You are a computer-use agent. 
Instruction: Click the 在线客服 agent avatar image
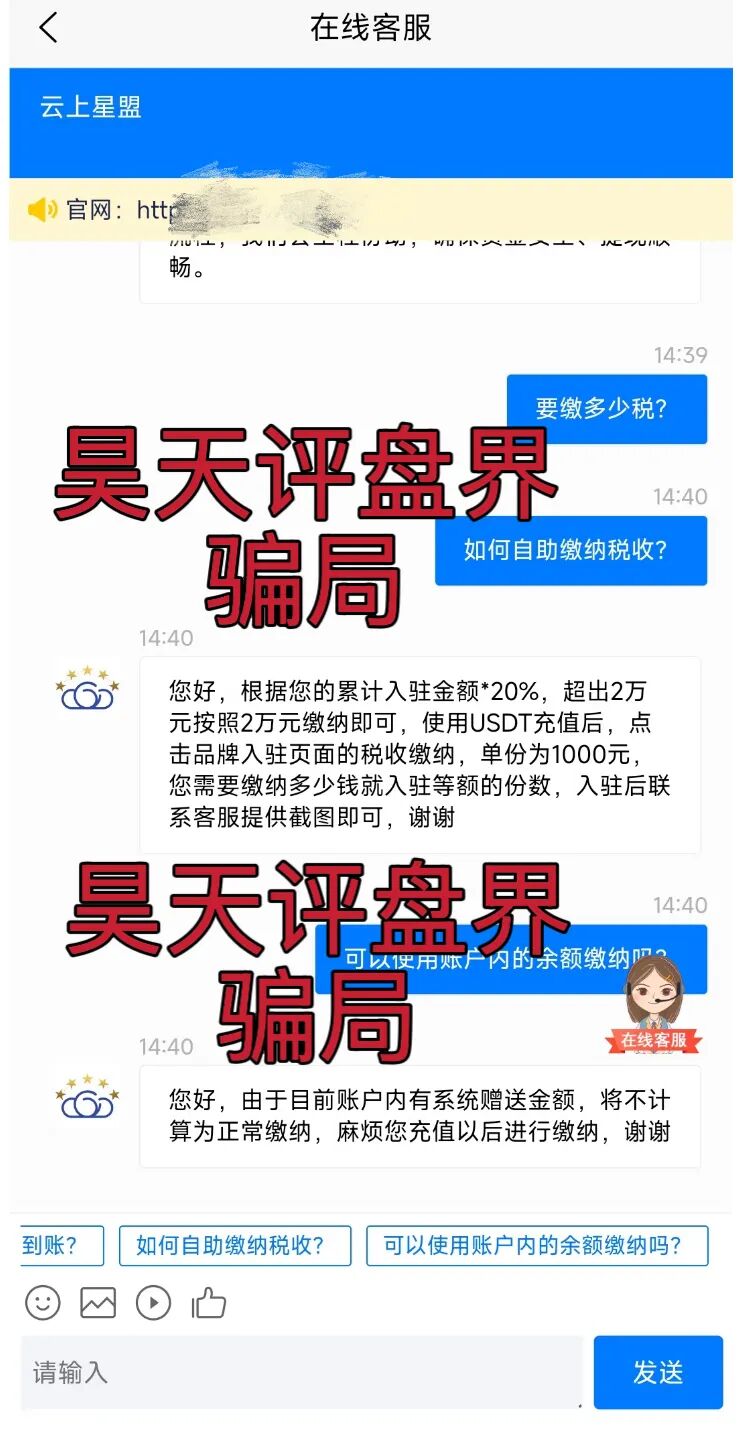(x=650, y=1000)
